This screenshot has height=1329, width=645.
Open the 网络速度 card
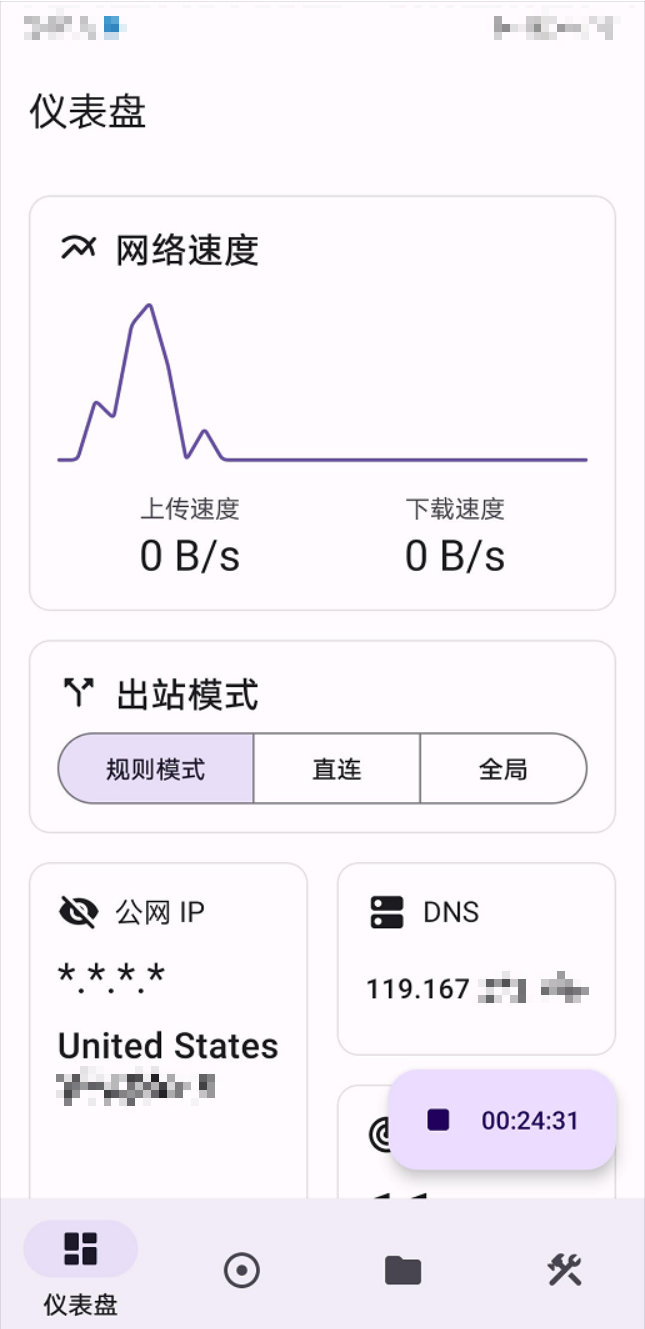[x=322, y=402]
